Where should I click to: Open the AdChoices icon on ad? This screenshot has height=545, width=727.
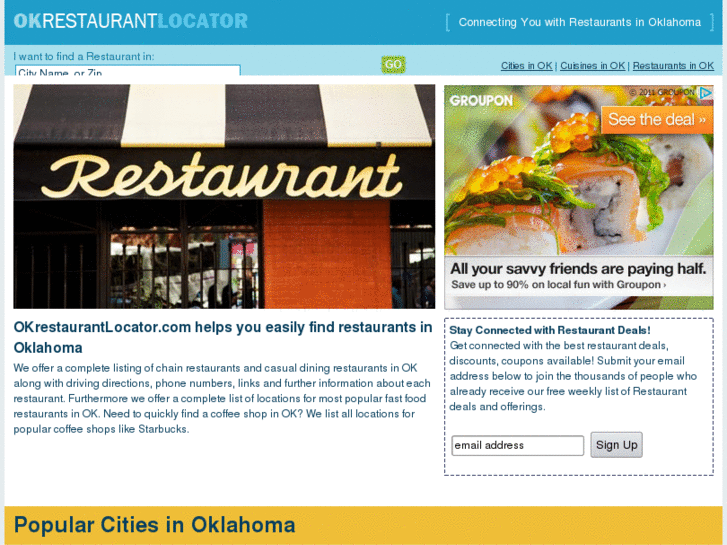(705, 93)
